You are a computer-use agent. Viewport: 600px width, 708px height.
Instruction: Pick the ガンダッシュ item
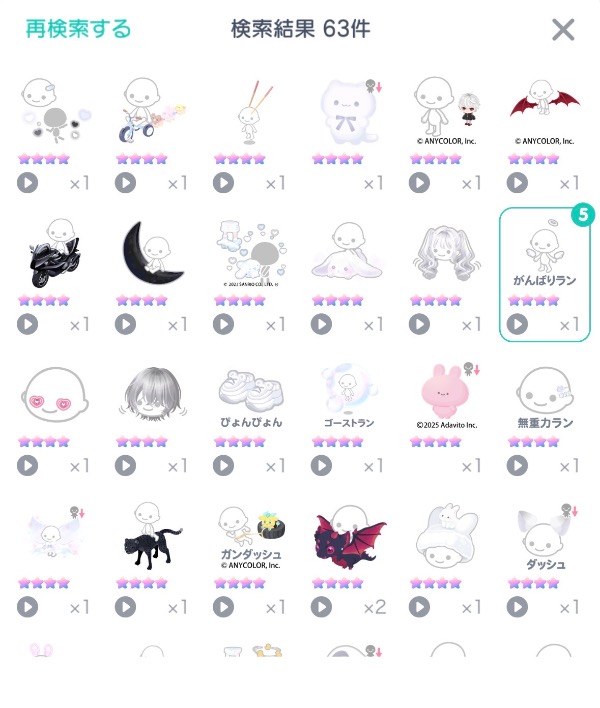pyautogui.click(x=250, y=540)
